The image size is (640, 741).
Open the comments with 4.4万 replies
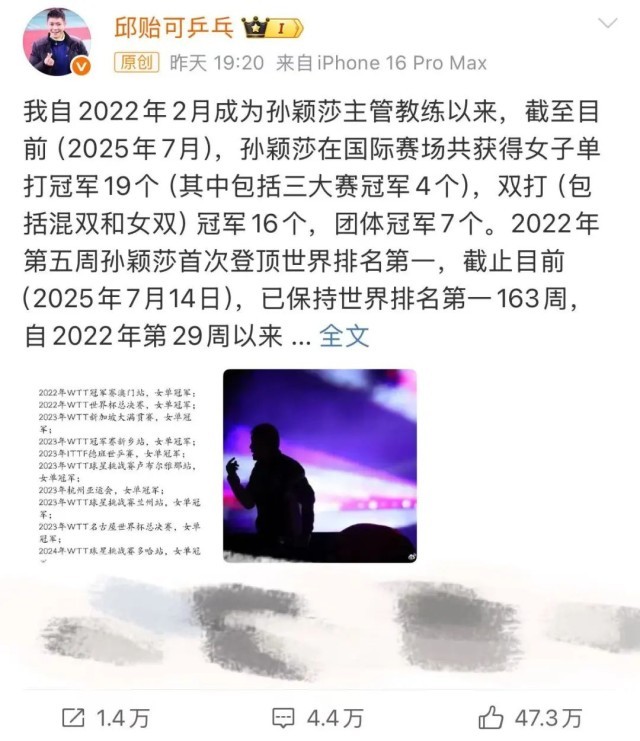coord(318,716)
